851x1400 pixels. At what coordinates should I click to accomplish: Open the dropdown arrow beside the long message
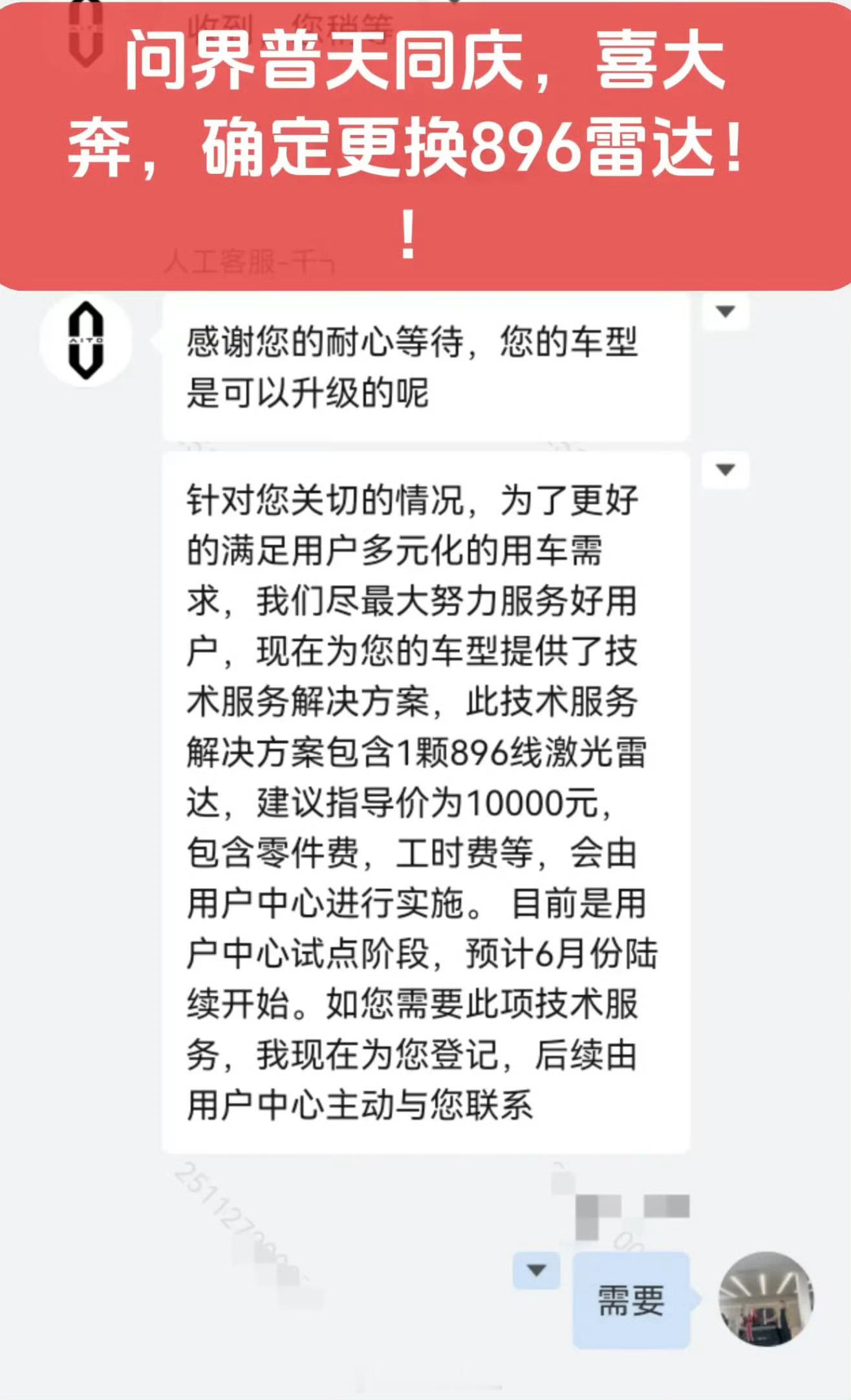(724, 471)
